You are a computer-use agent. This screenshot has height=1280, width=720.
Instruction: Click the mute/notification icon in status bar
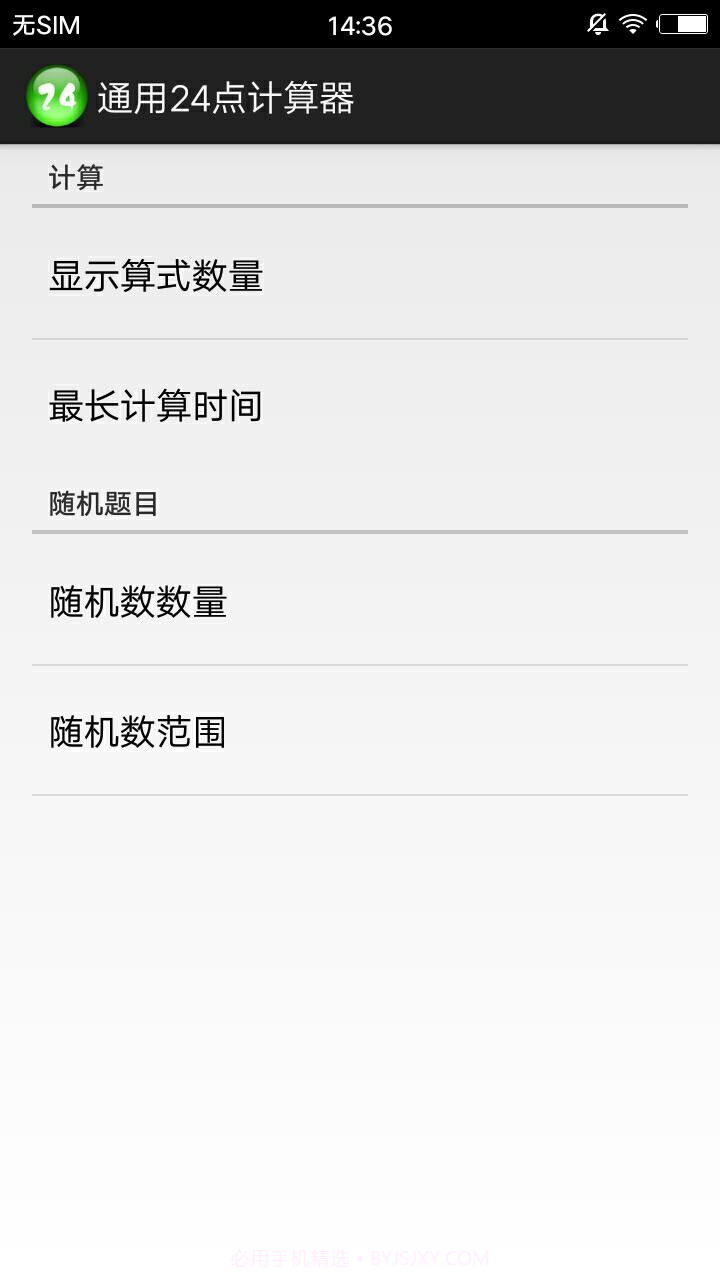[596, 25]
